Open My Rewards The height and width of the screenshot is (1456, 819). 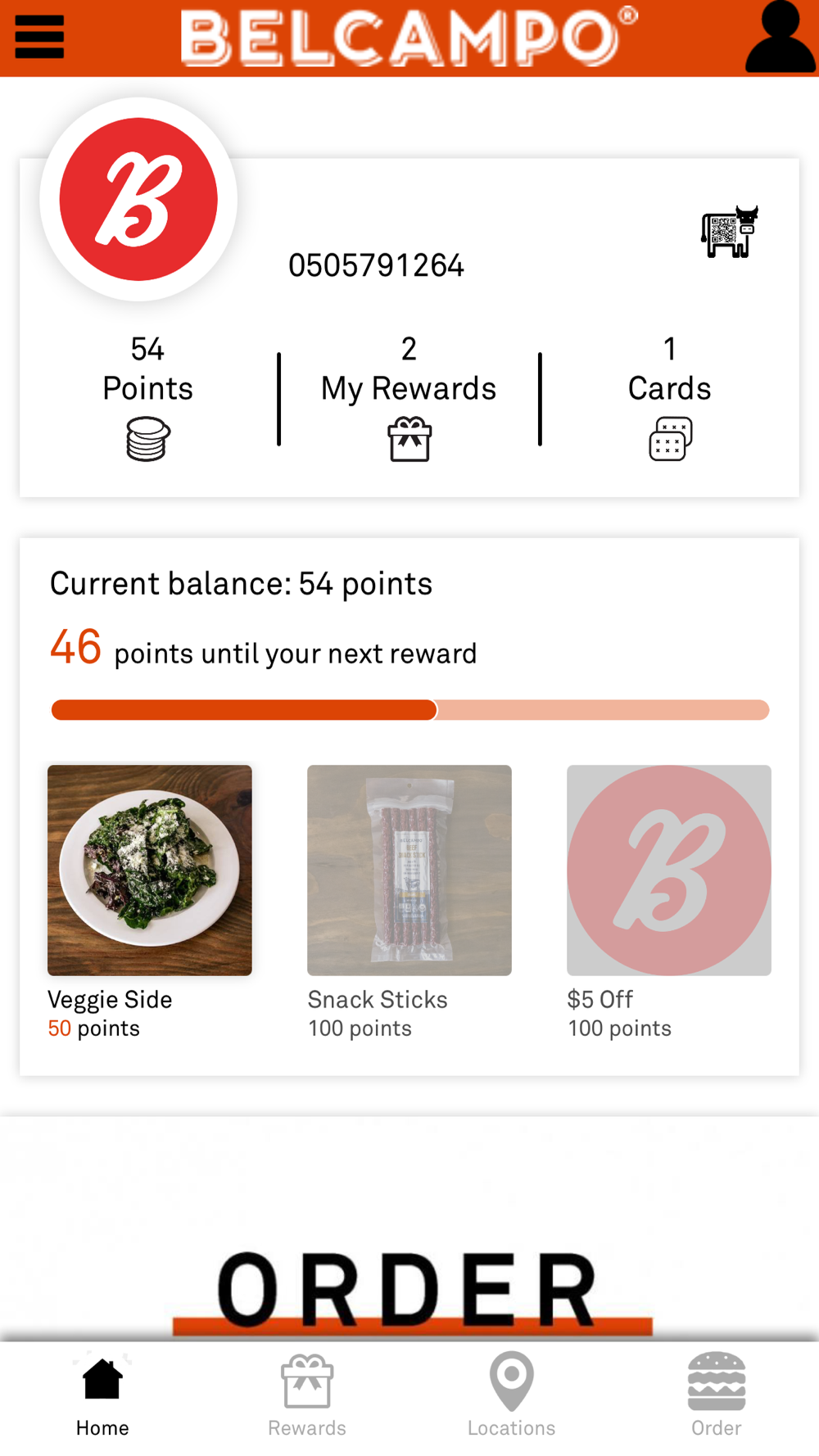(409, 397)
